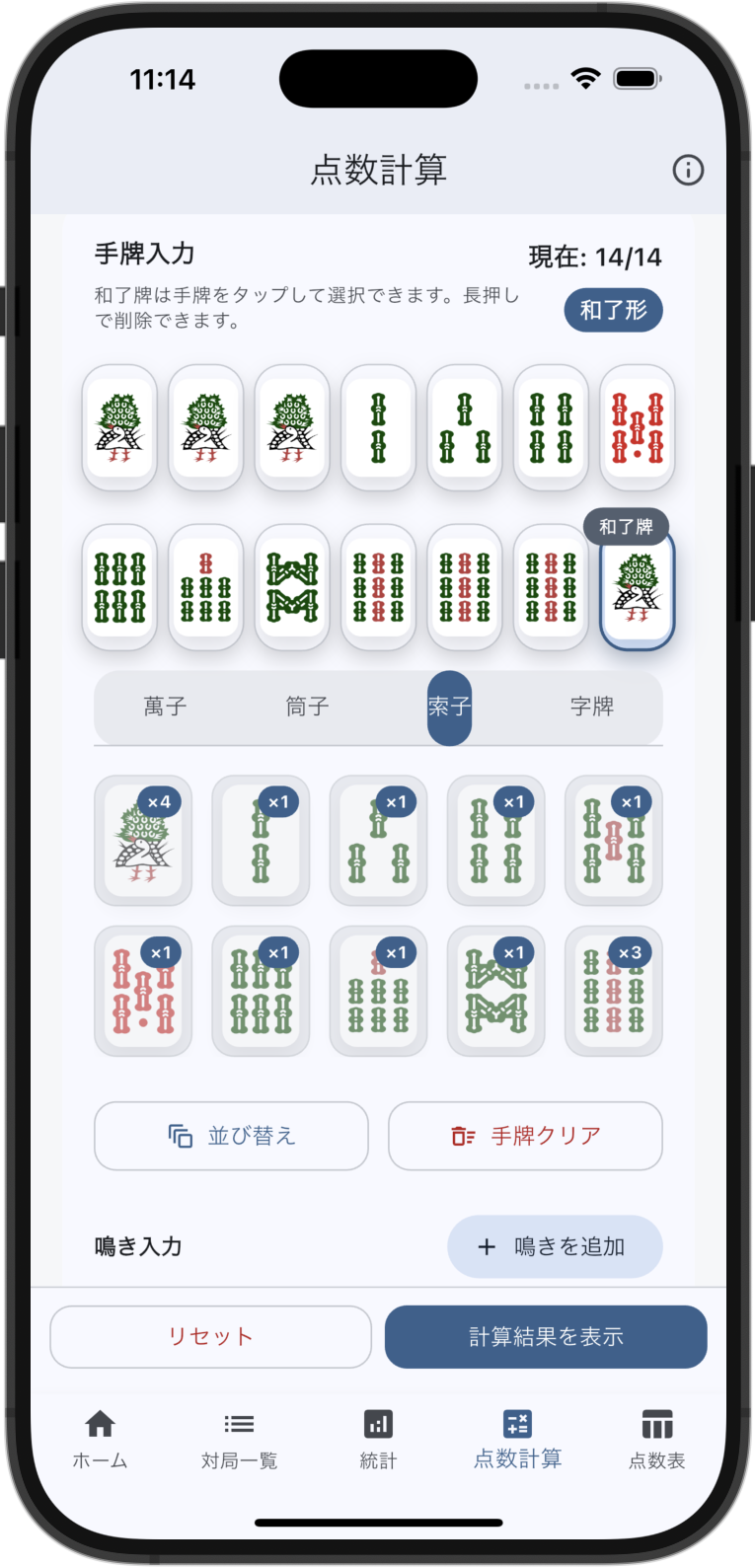
Task: Go to the ホーム tab
Action: [100, 1440]
